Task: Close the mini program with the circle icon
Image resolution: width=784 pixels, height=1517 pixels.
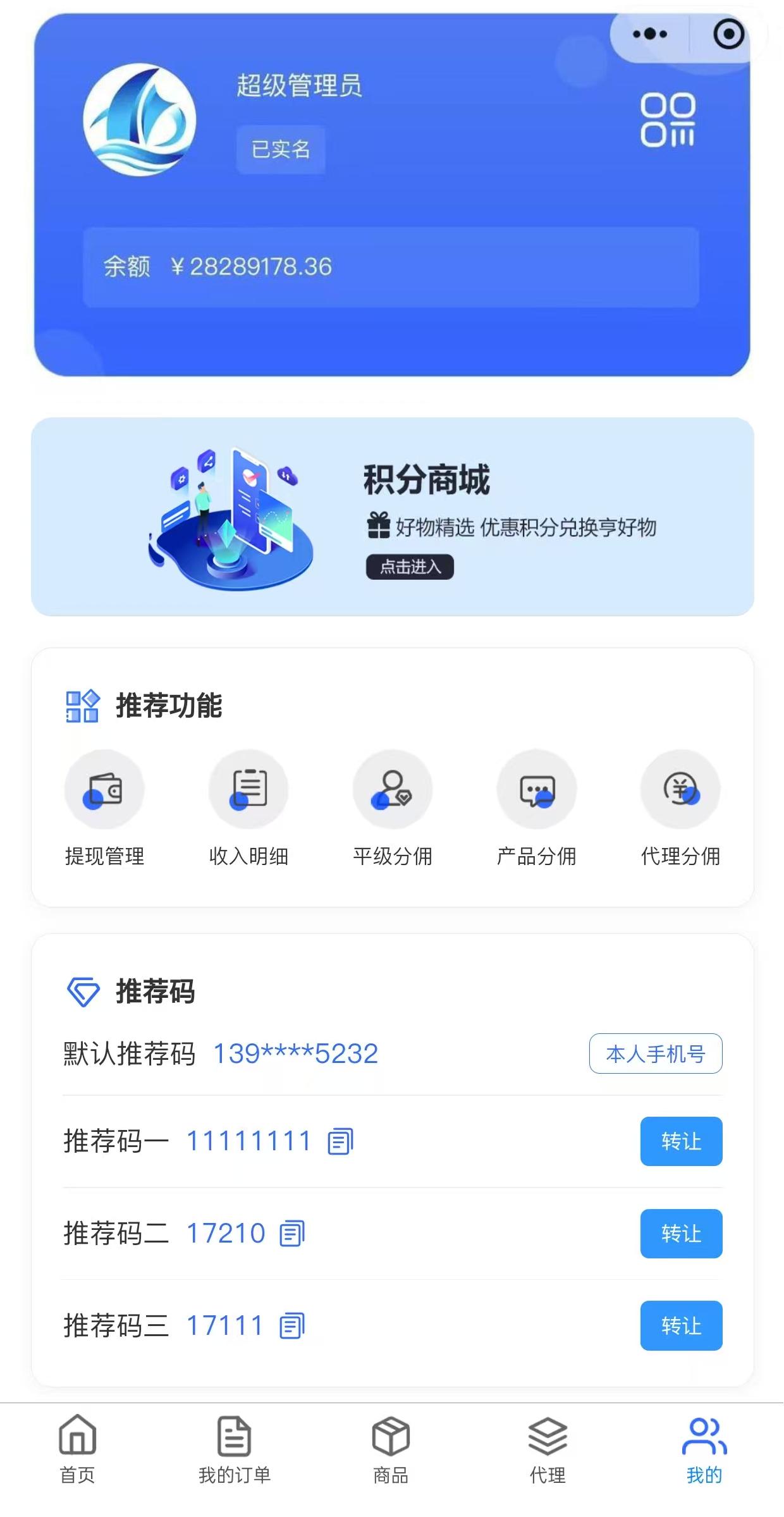Action: point(728,34)
